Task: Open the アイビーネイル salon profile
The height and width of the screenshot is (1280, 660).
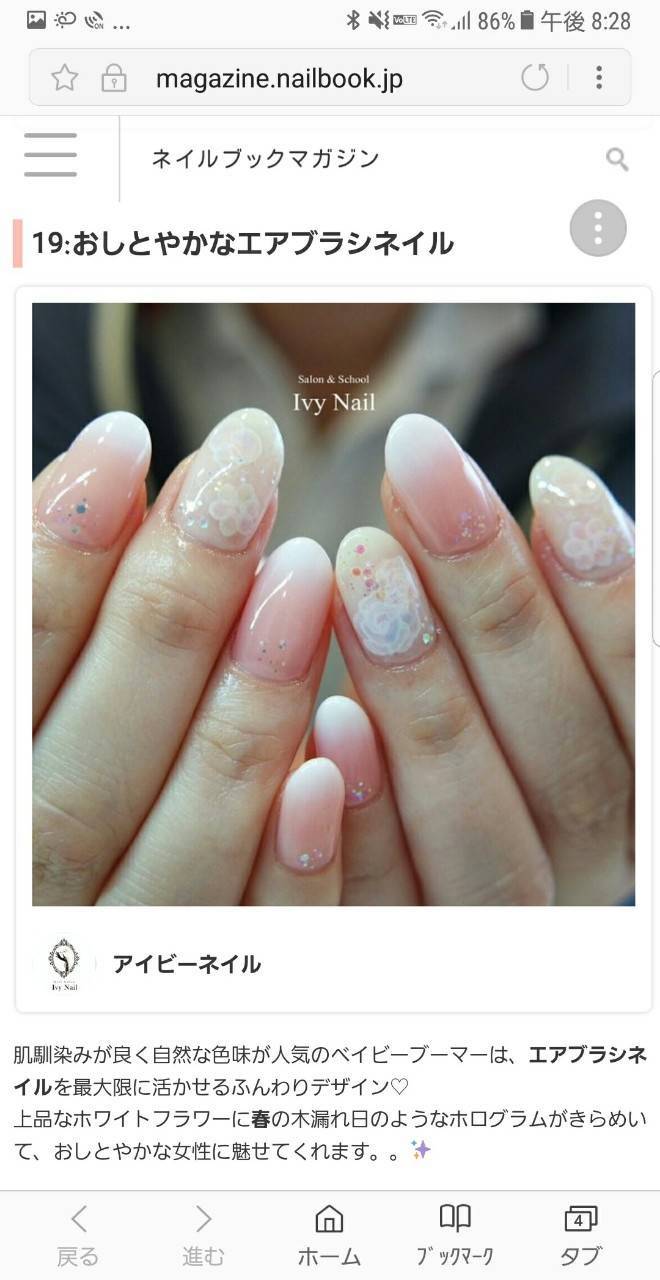Action: pos(186,964)
